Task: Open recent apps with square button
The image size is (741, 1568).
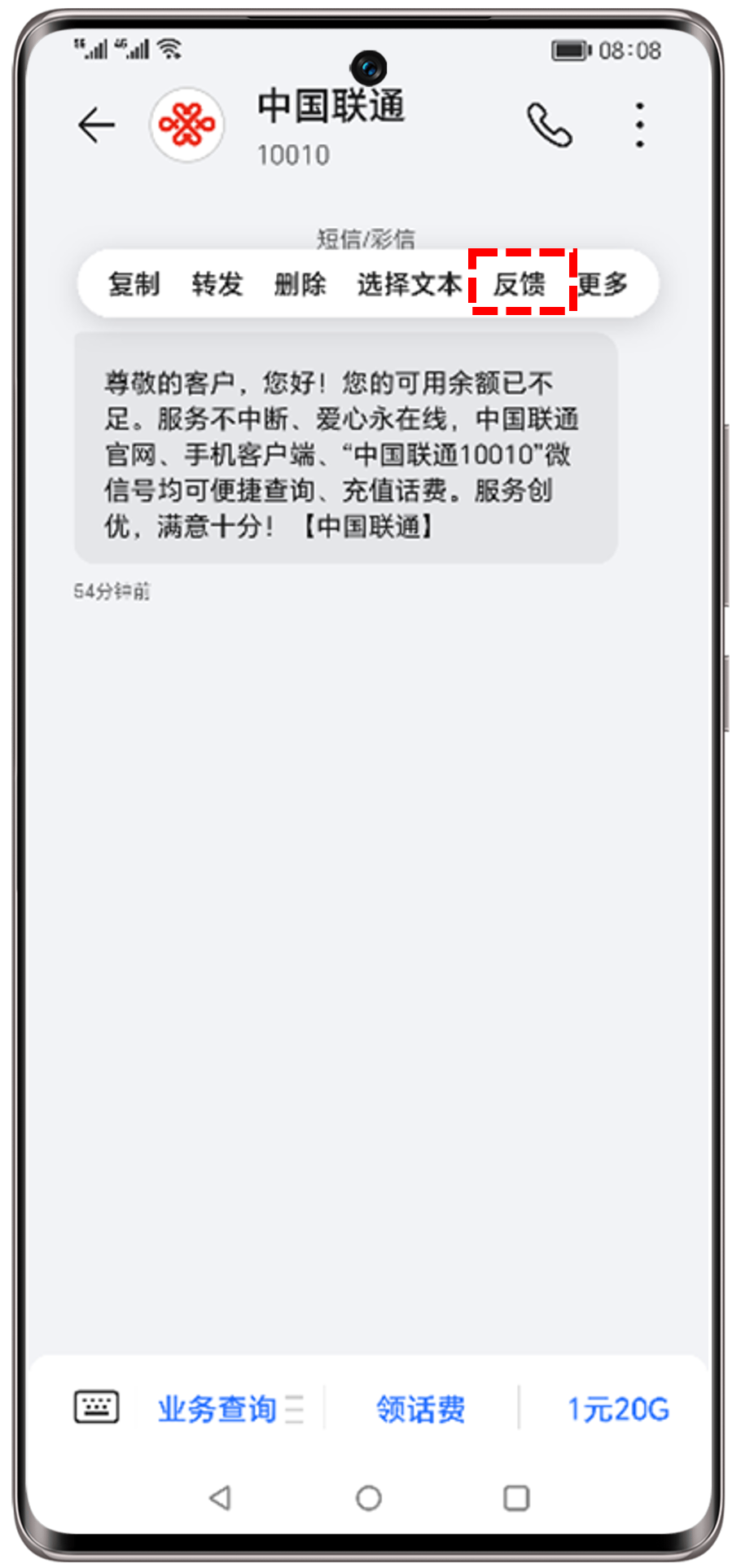Action: click(516, 1498)
